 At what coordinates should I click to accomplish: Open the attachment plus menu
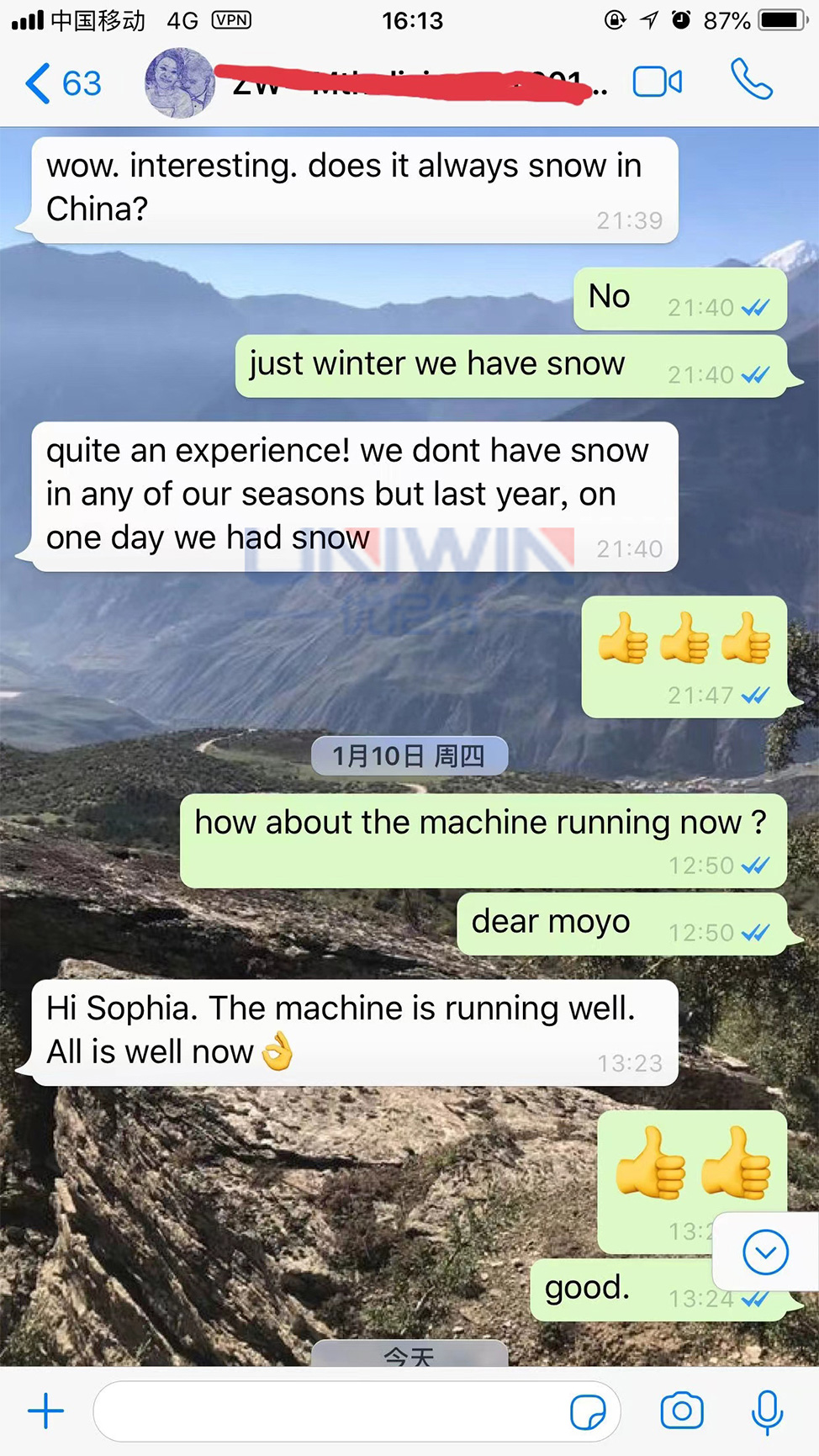[46, 1411]
